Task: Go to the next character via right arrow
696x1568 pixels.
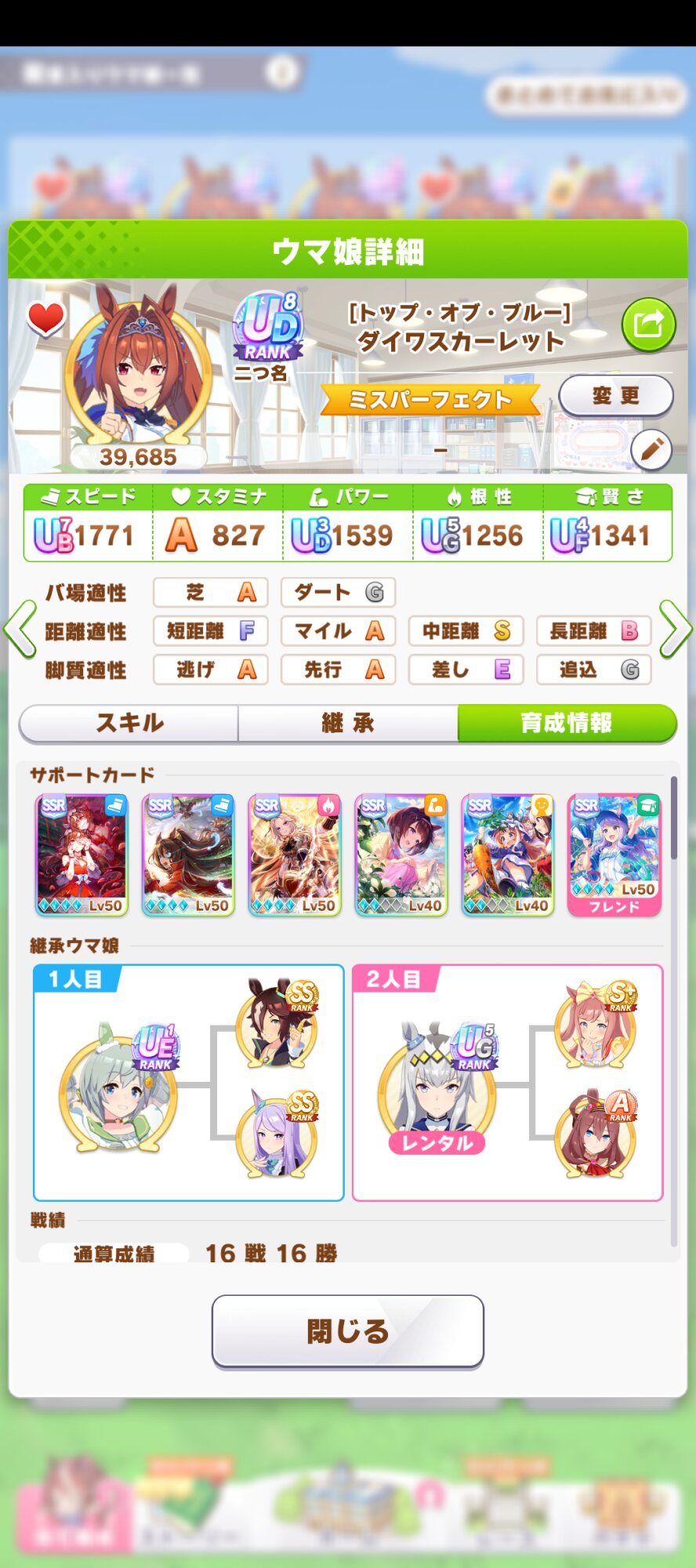Action: point(675,629)
